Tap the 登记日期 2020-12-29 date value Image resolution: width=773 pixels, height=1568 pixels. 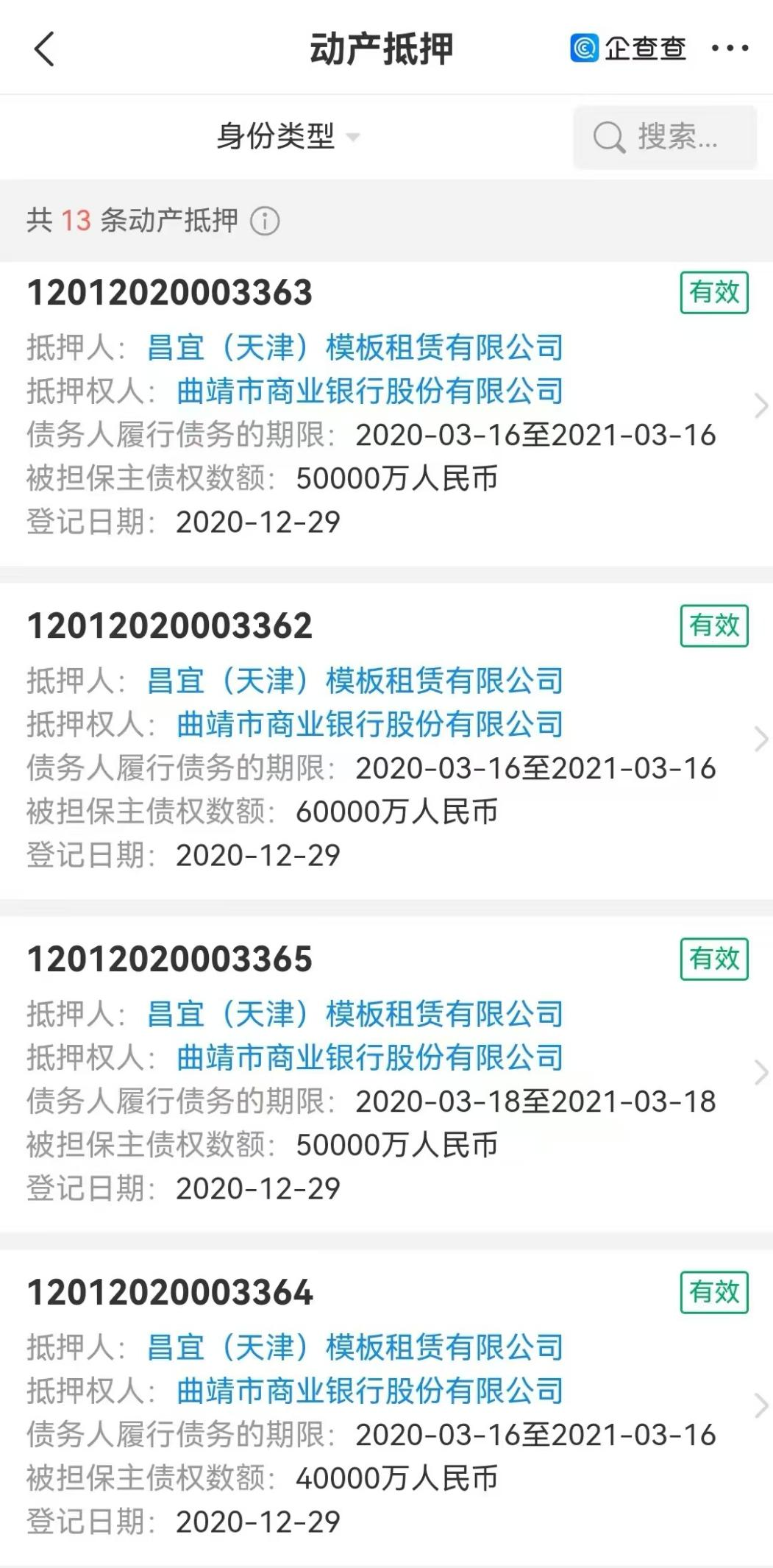259,520
